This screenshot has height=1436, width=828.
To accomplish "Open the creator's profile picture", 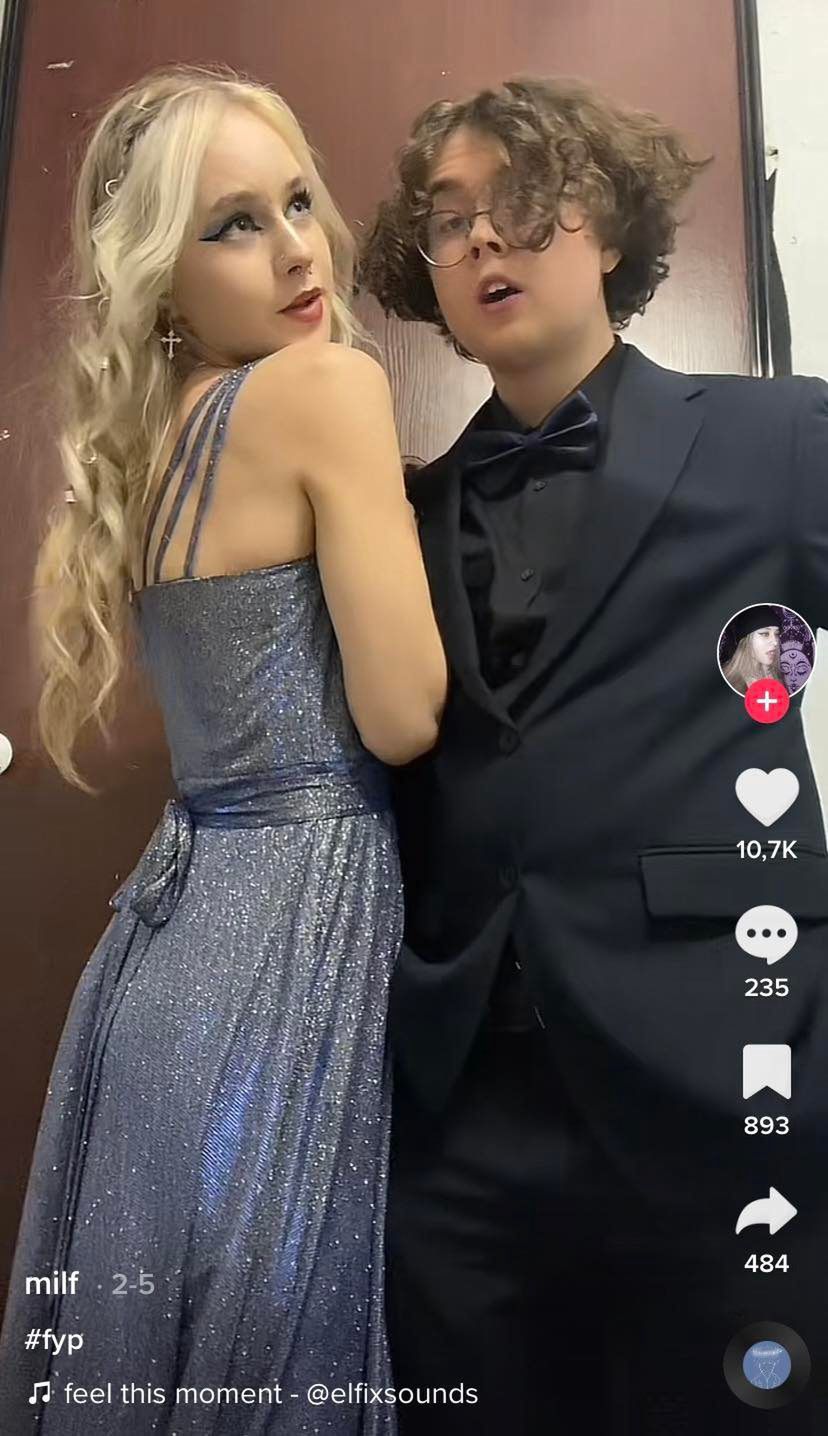I will (766, 650).
